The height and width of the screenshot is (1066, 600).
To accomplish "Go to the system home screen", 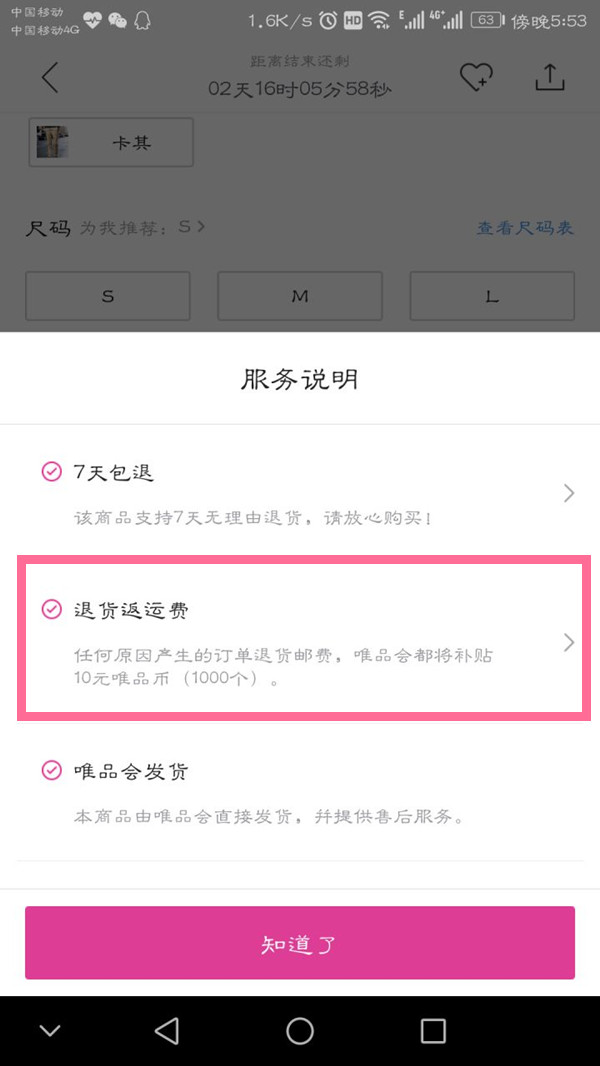I will 300,1030.
